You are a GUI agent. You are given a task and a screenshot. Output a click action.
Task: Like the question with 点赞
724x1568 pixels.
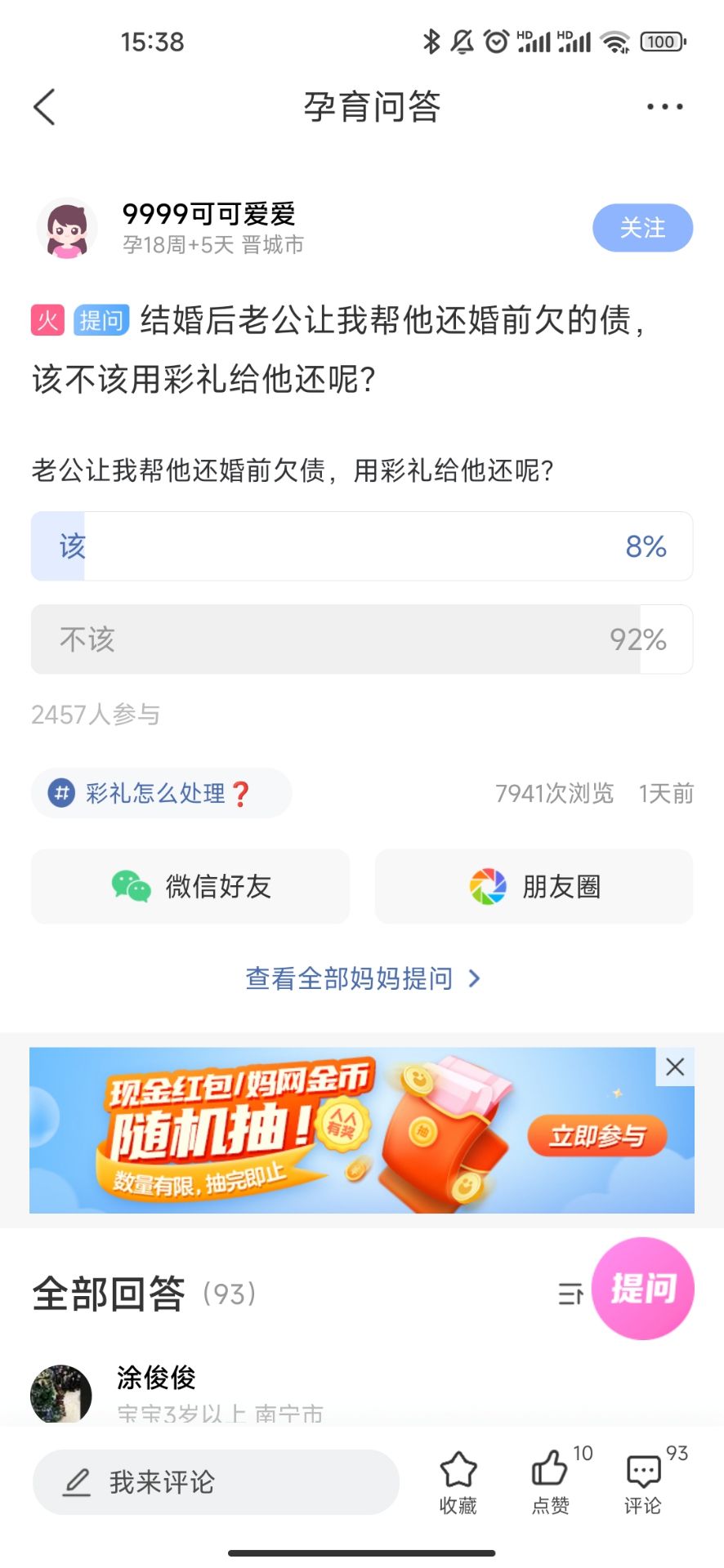pos(551,1481)
